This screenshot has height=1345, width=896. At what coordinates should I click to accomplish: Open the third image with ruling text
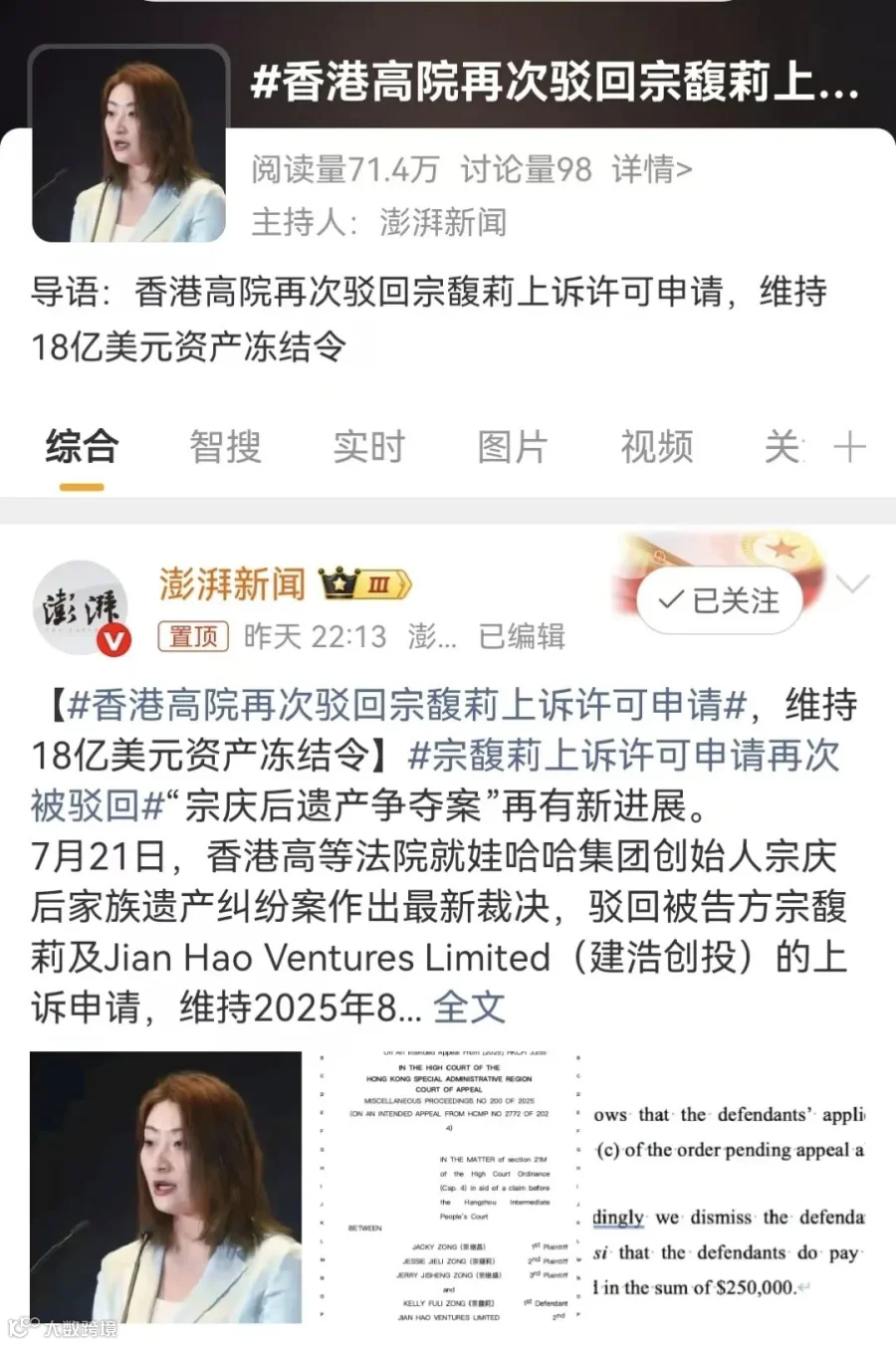tap(730, 1187)
